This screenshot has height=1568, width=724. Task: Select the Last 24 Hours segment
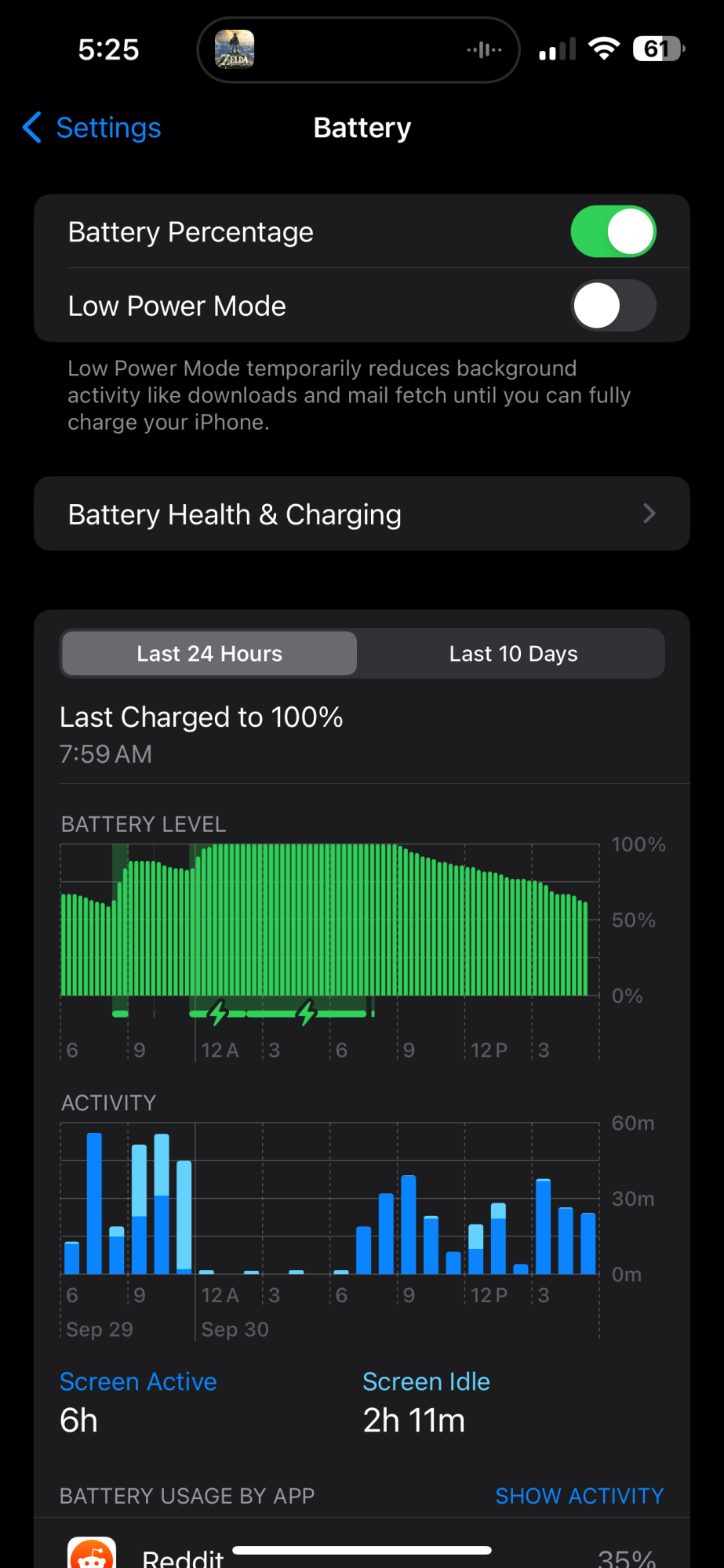coord(209,654)
